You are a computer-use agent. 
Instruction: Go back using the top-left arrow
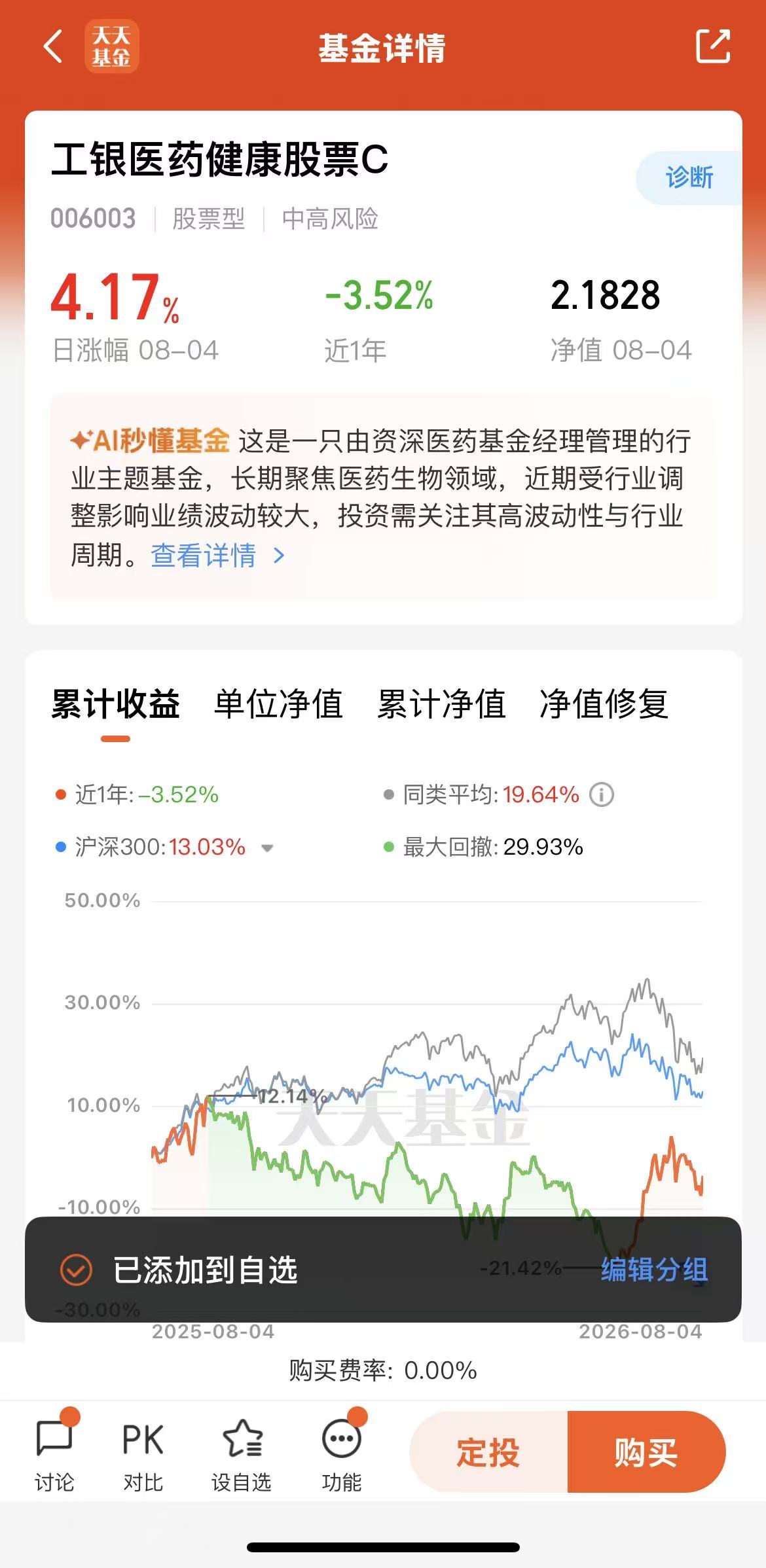[x=53, y=46]
